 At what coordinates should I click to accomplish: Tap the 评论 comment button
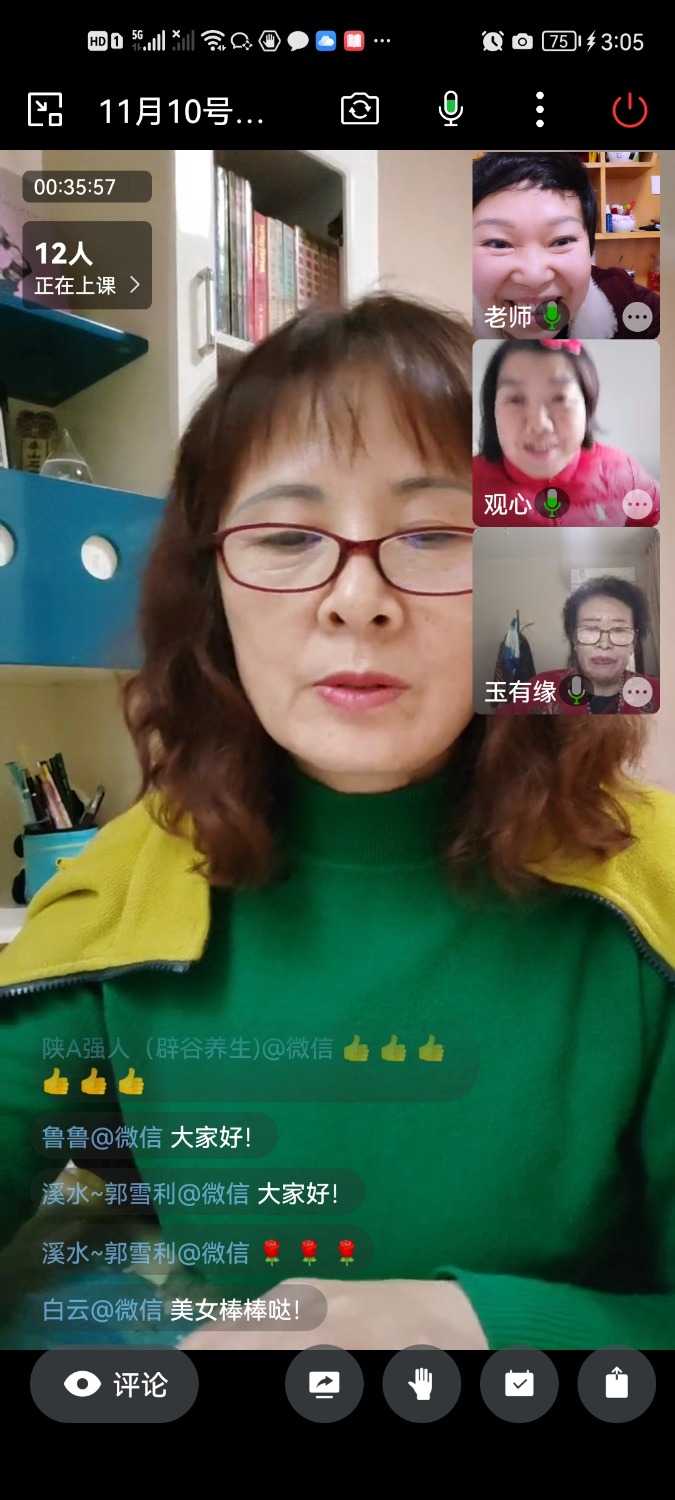[x=115, y=1384]
